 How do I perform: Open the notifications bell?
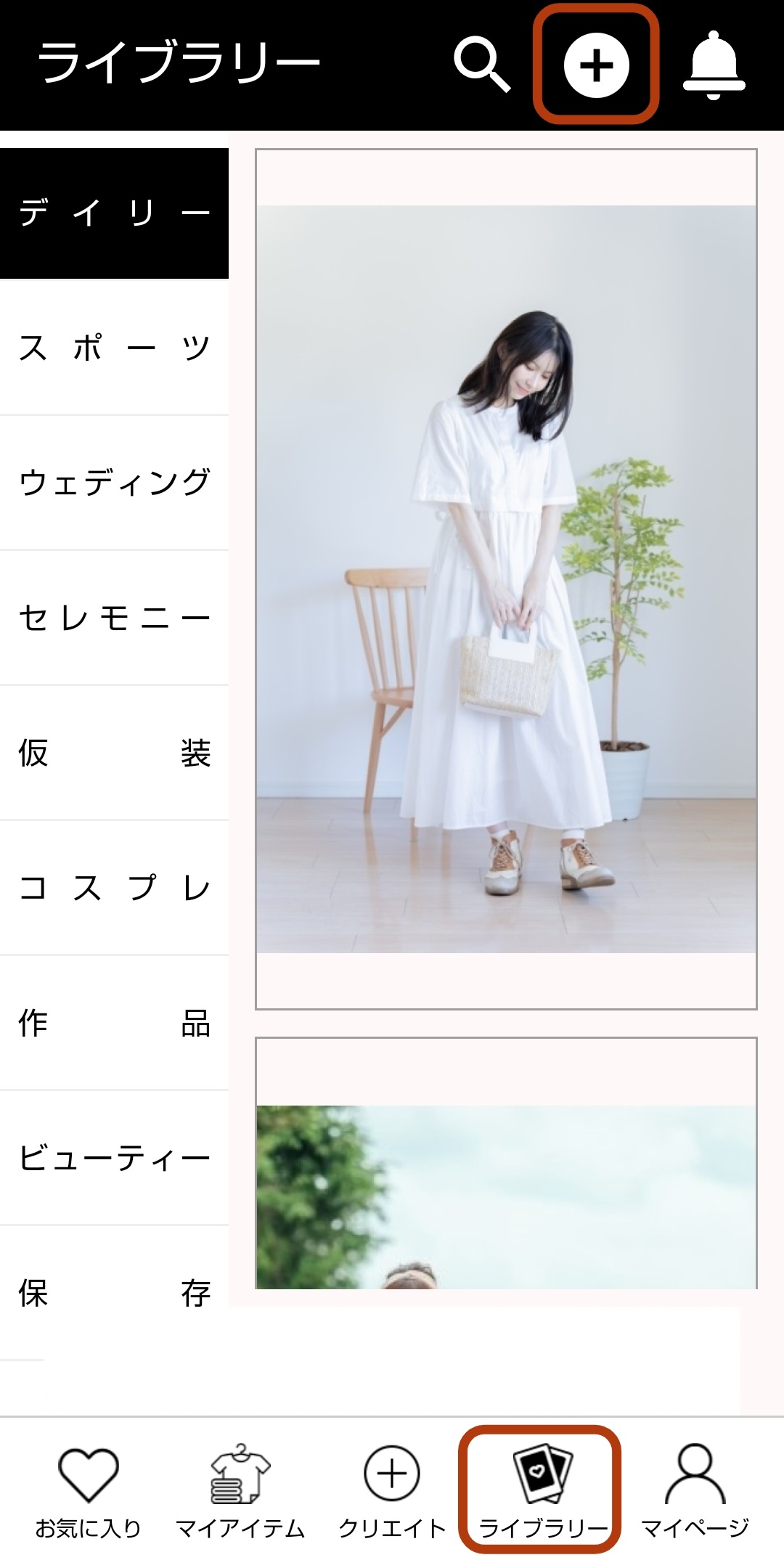click(714, 65)
